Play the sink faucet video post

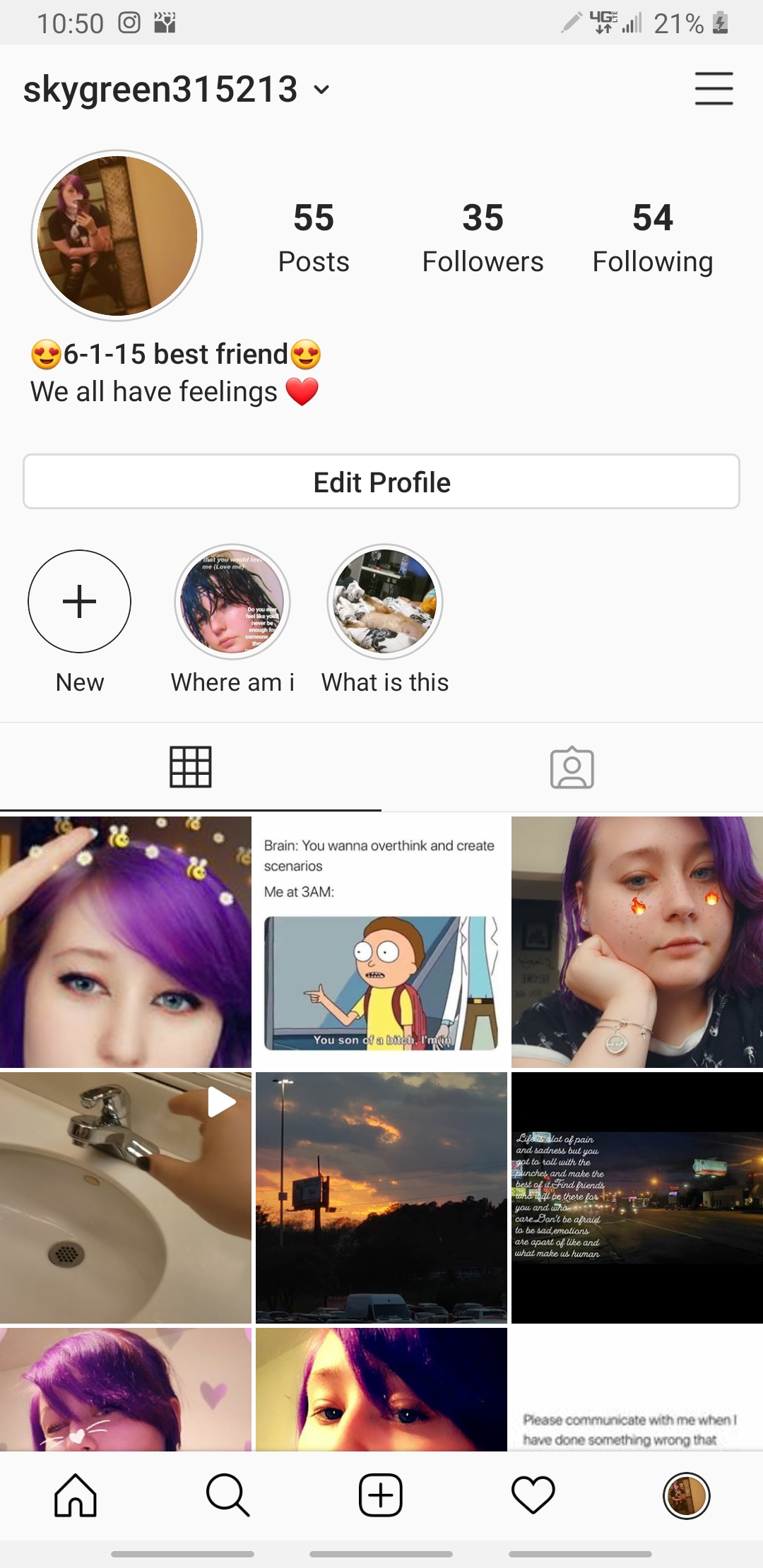coord(126,1198)
